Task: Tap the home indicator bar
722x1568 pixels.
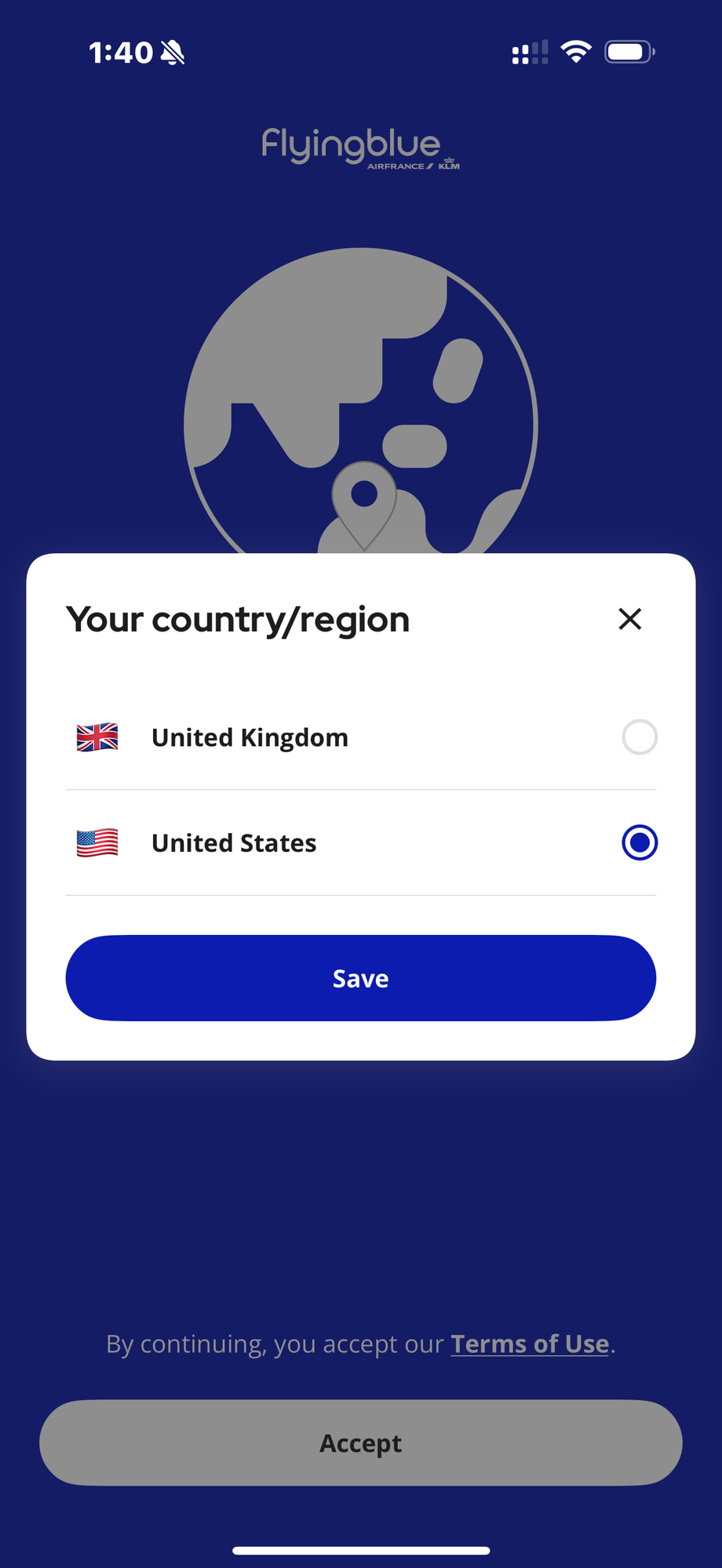Action: pyautogui.click(x=360, y=1548)
